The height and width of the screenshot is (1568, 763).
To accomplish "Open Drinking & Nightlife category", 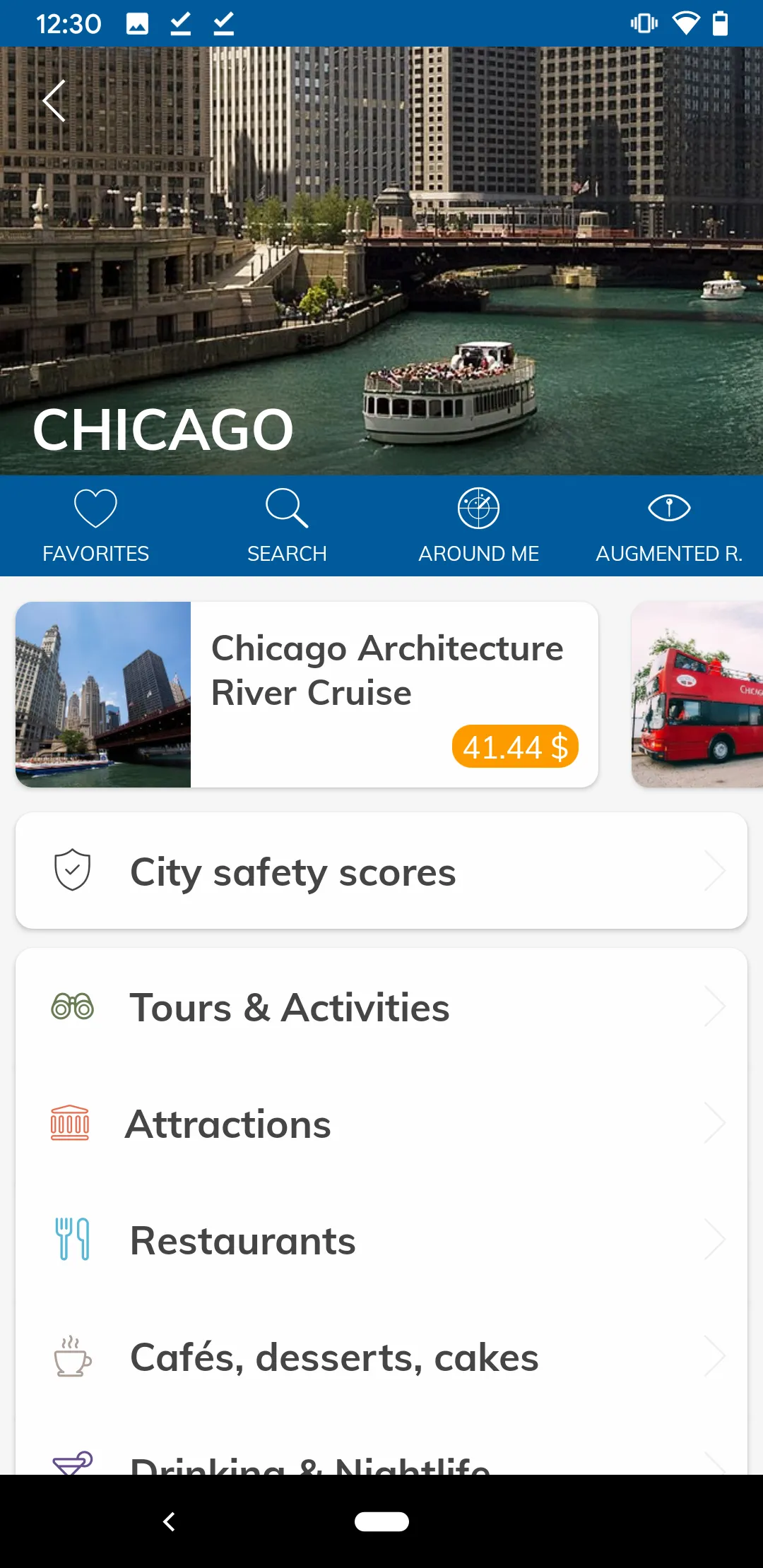I will pos(381,1461).
